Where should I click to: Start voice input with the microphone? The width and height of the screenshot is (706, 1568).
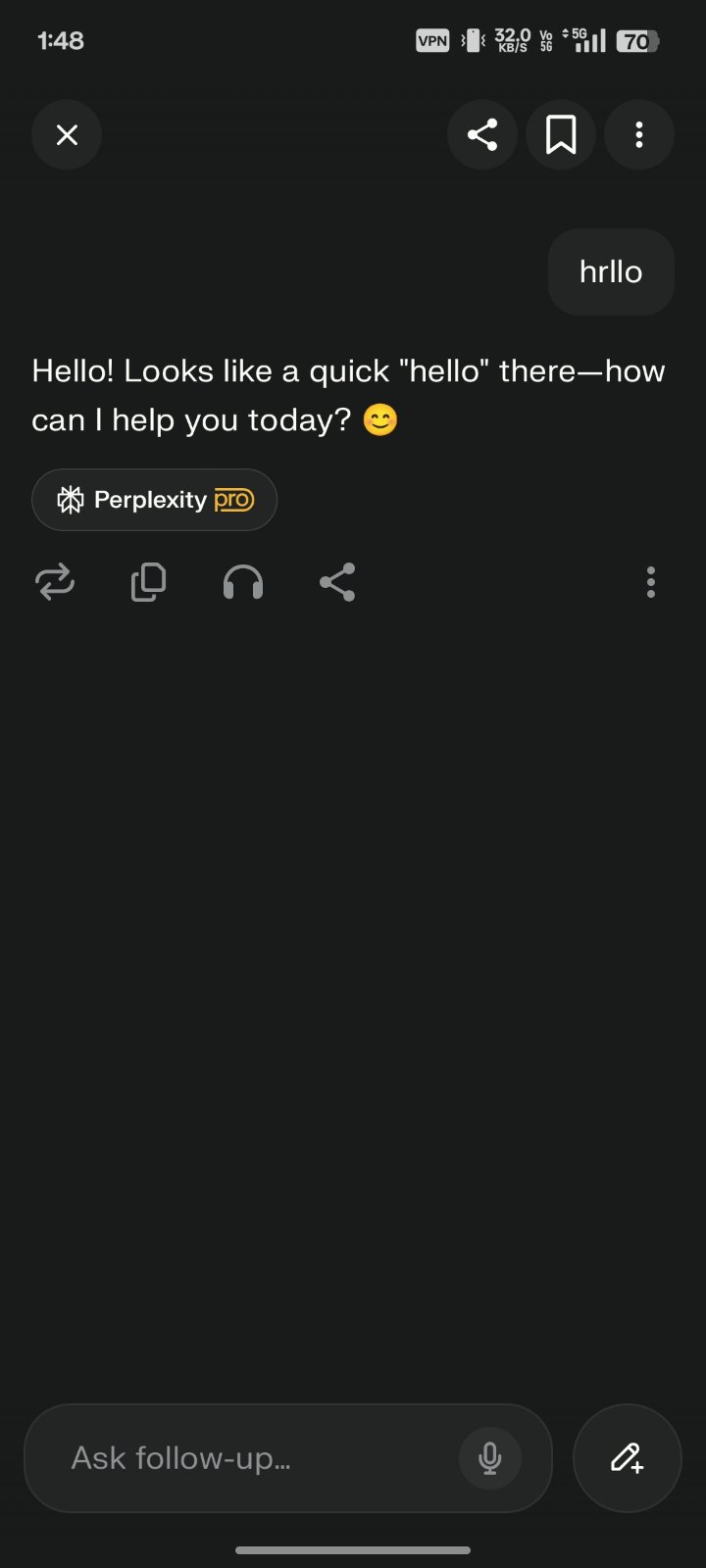490,1458
